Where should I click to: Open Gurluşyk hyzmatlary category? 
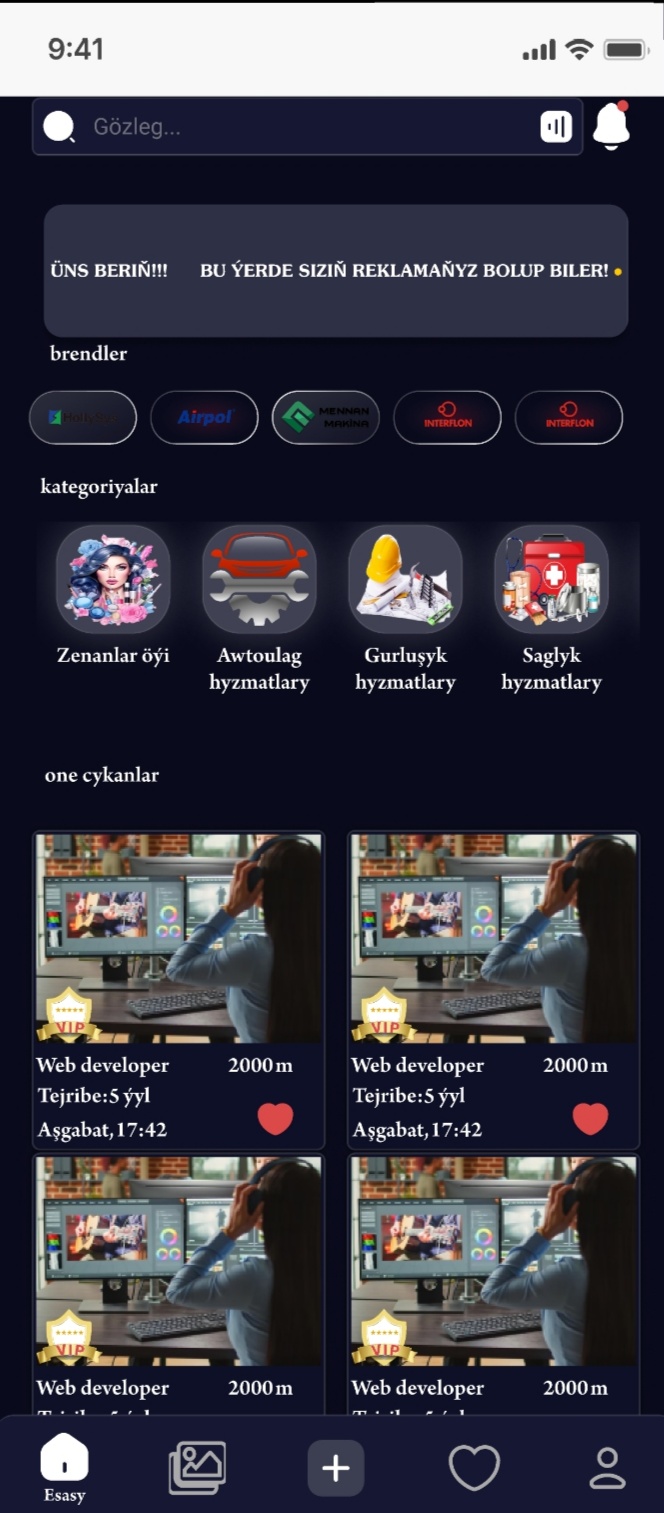405,580
